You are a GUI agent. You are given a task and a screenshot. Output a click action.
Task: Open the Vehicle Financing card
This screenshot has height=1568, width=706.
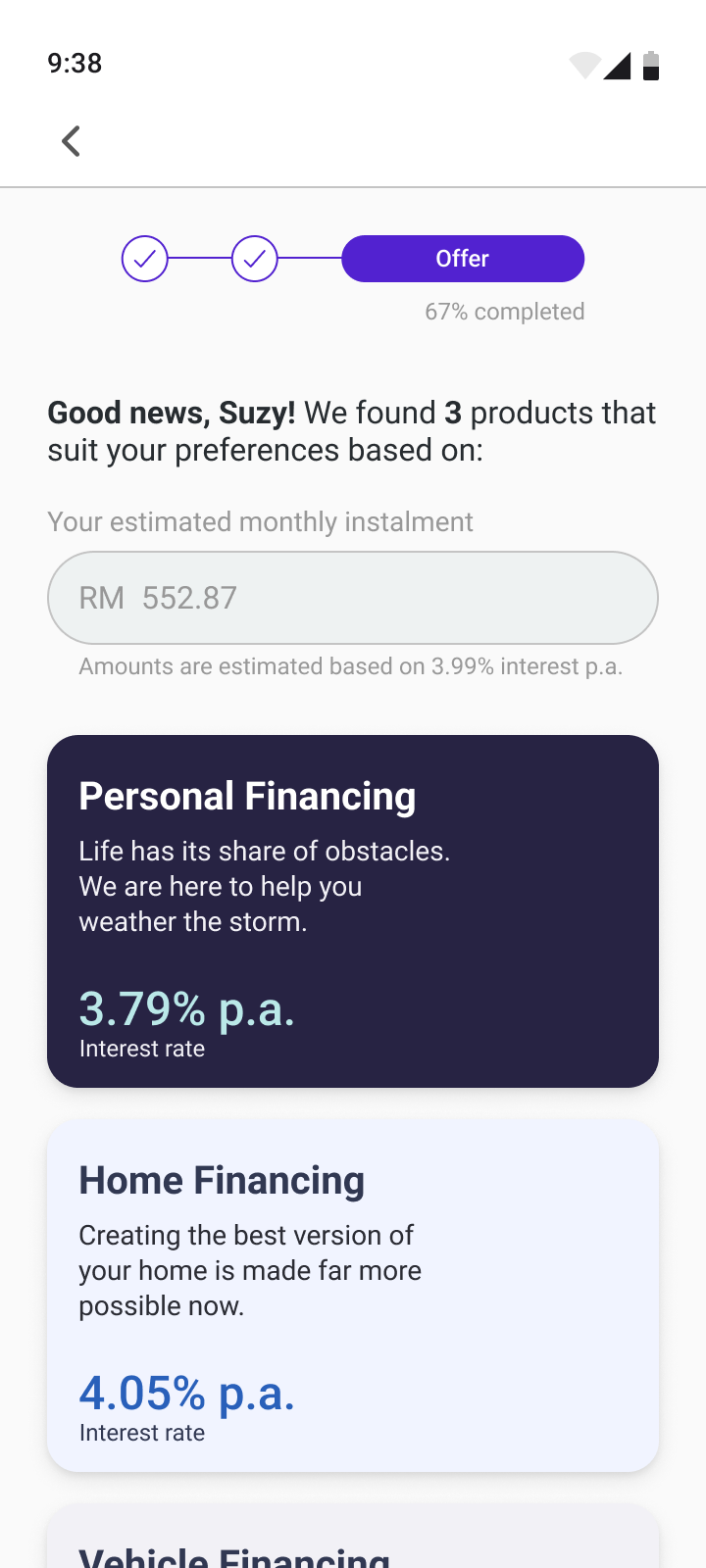(x=353, y=1536)
